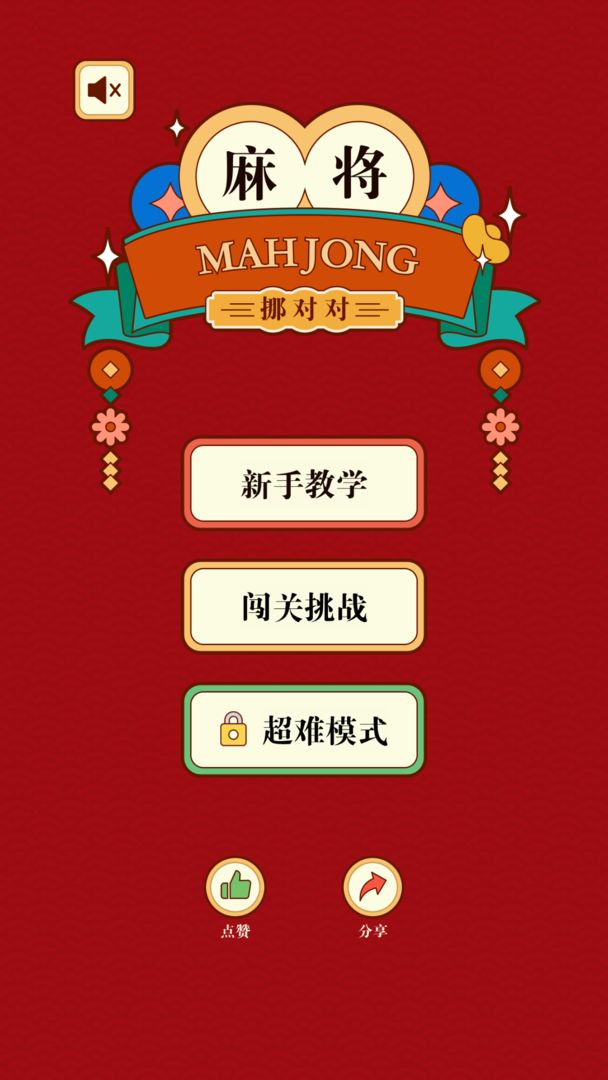Start the 新手教学 beginner tutorial
This screenshot has width=608, height=1080.
[x=304, y=484]
